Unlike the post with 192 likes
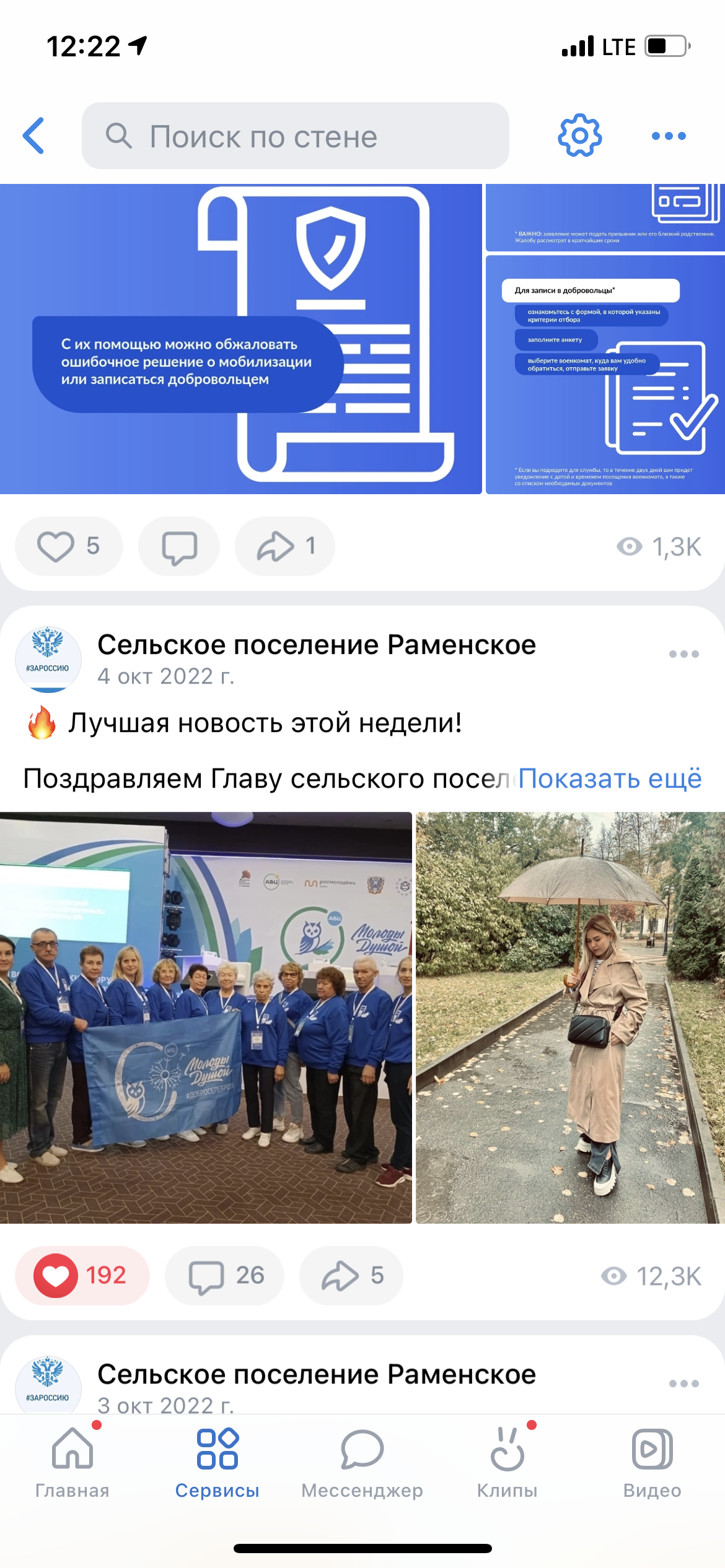725x1568 pixels. tap(82, 1276)
